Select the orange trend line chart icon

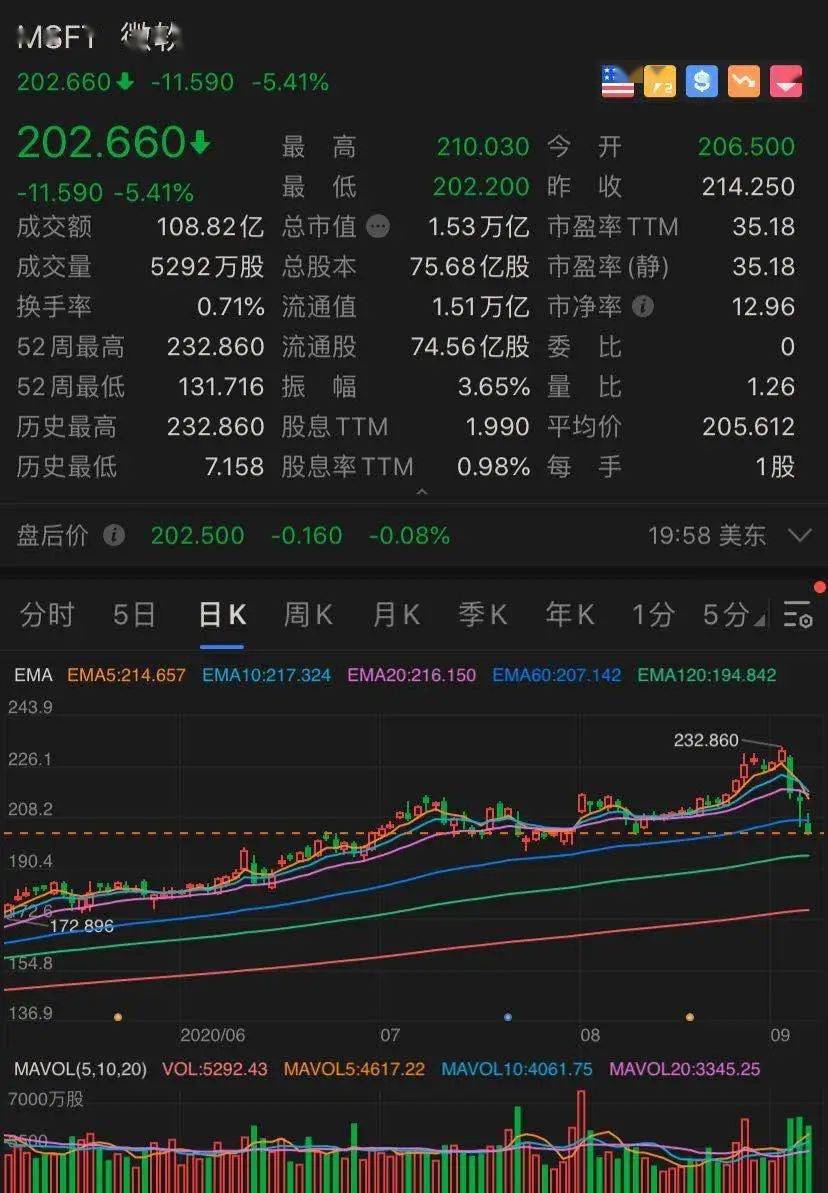coord(744,81)
